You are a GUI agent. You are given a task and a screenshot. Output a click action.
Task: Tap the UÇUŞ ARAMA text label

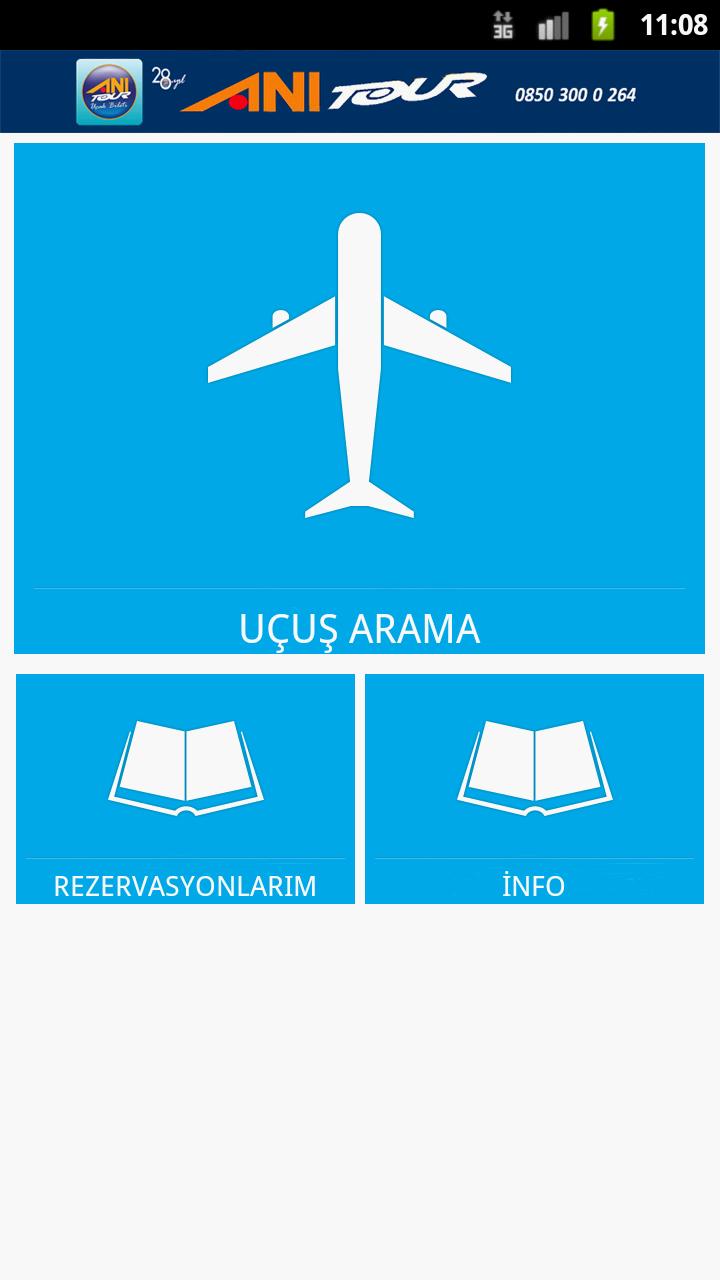pyautogui.click(x=360, y=628)
